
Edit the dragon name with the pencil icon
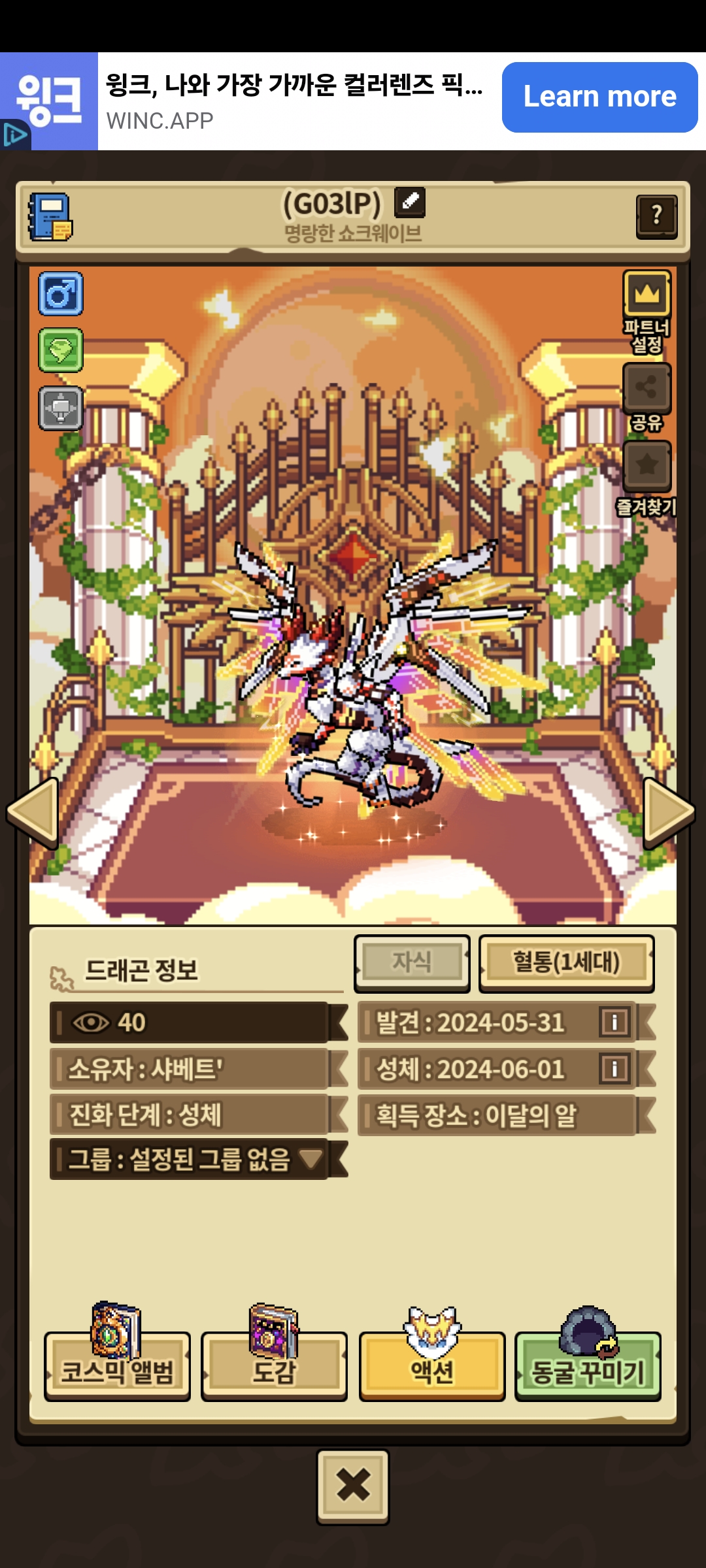(x=410, y=203)
